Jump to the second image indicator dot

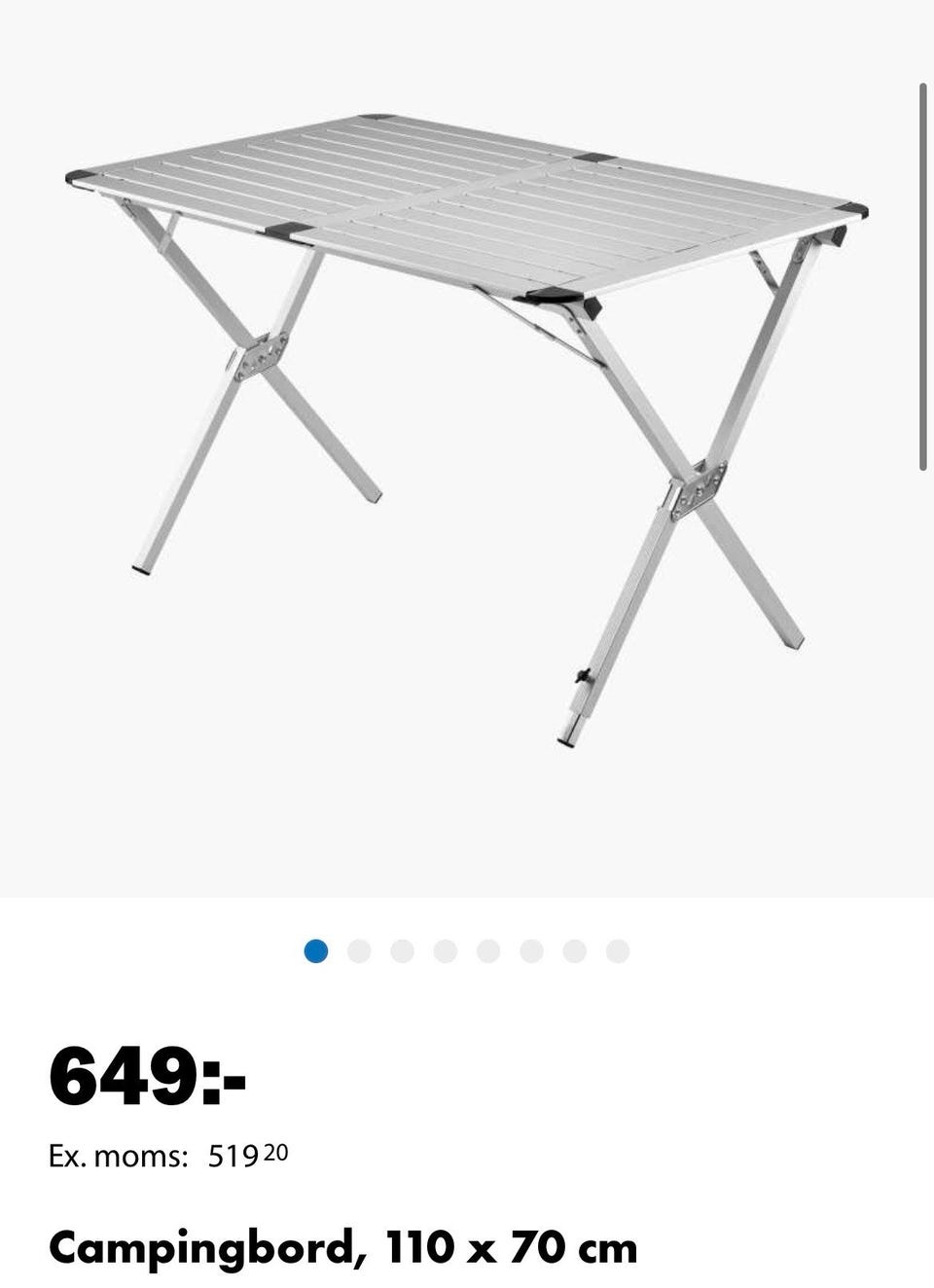tap(359, 951)
